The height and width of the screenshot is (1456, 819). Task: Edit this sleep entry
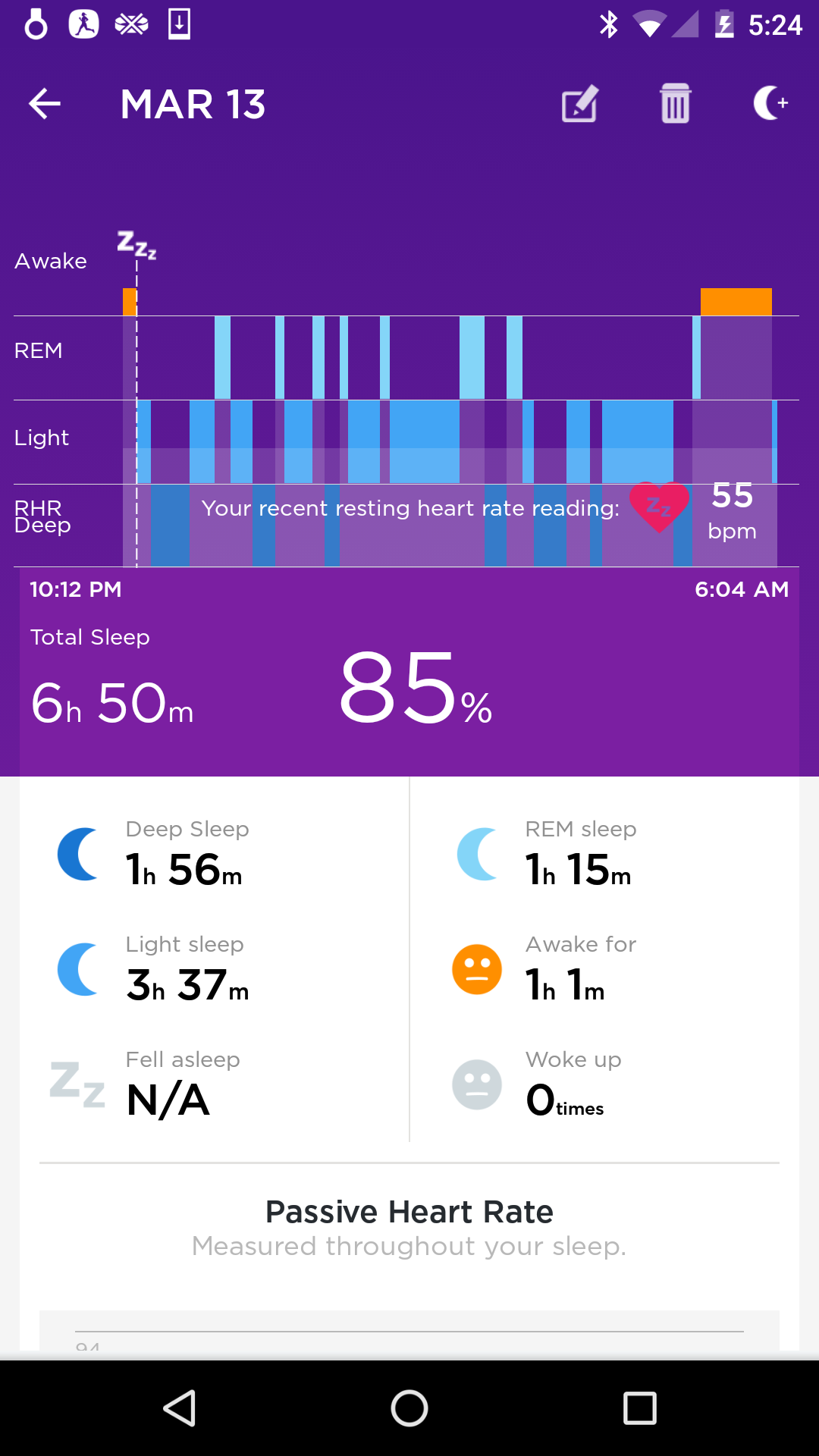coord(580,104)
